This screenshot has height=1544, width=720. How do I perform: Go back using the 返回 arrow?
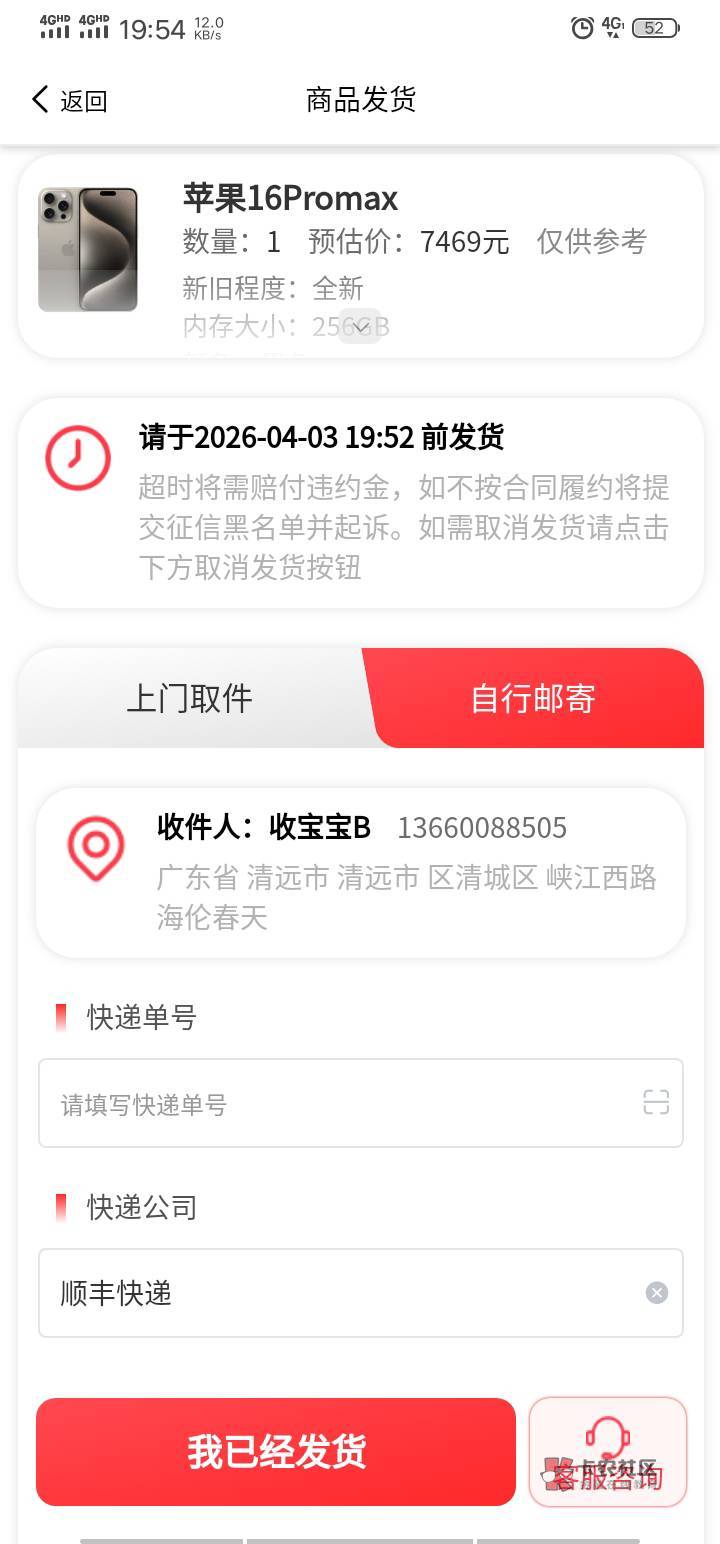click(x=68, y=100)
